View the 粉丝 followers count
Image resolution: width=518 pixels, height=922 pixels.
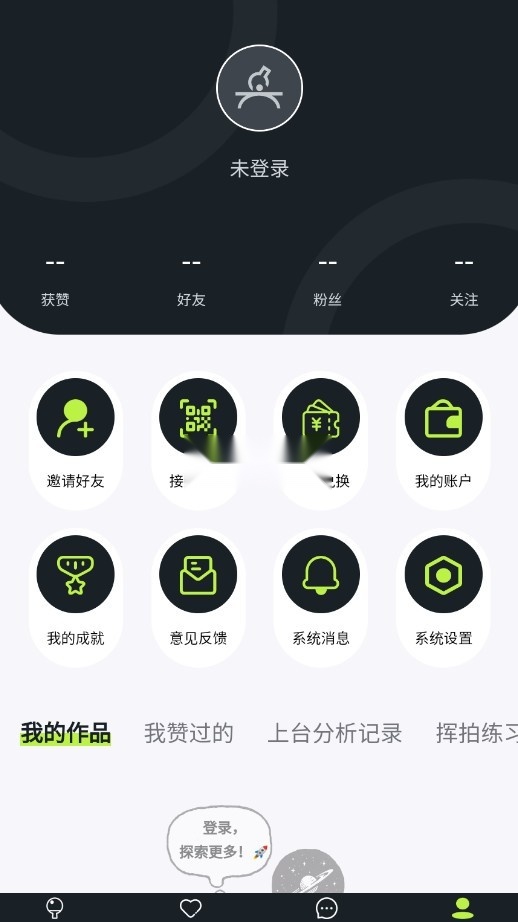point(327,282)
